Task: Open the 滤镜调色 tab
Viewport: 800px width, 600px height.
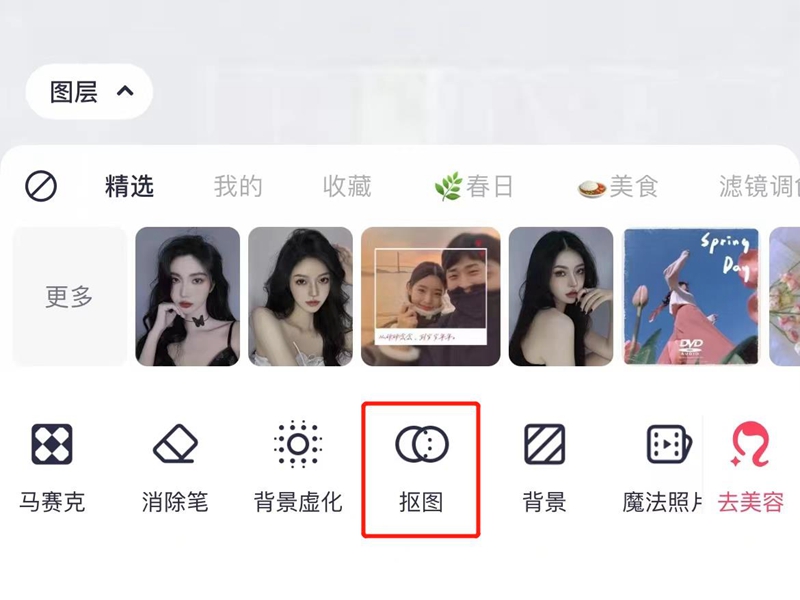Action: pos(758,186)
